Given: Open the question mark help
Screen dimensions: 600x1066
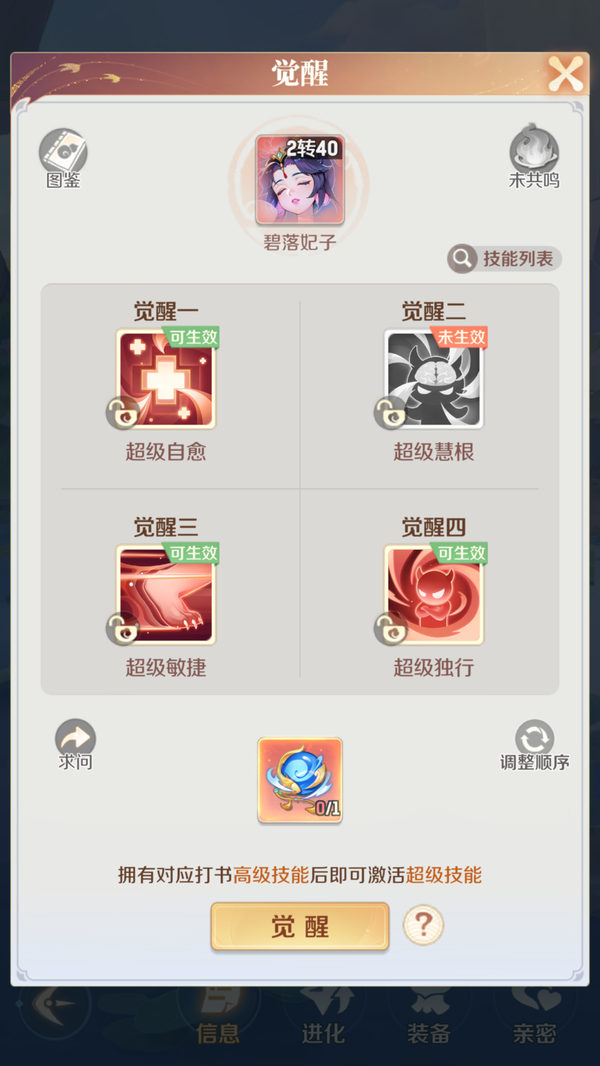Looking at the screenshot, I should pyautogui.click(x=423, y=925).
